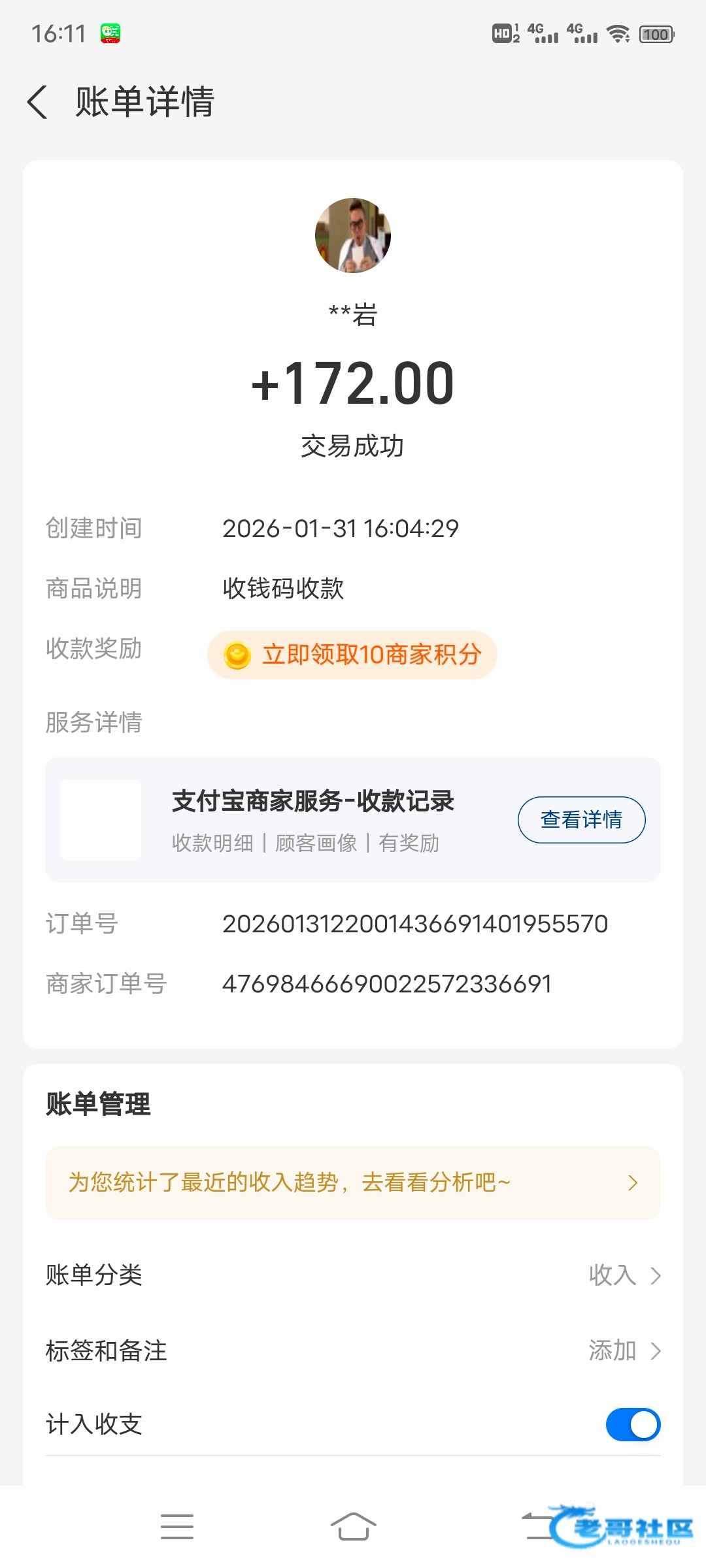Open the income trend analysis banner

coord(353,1183)
